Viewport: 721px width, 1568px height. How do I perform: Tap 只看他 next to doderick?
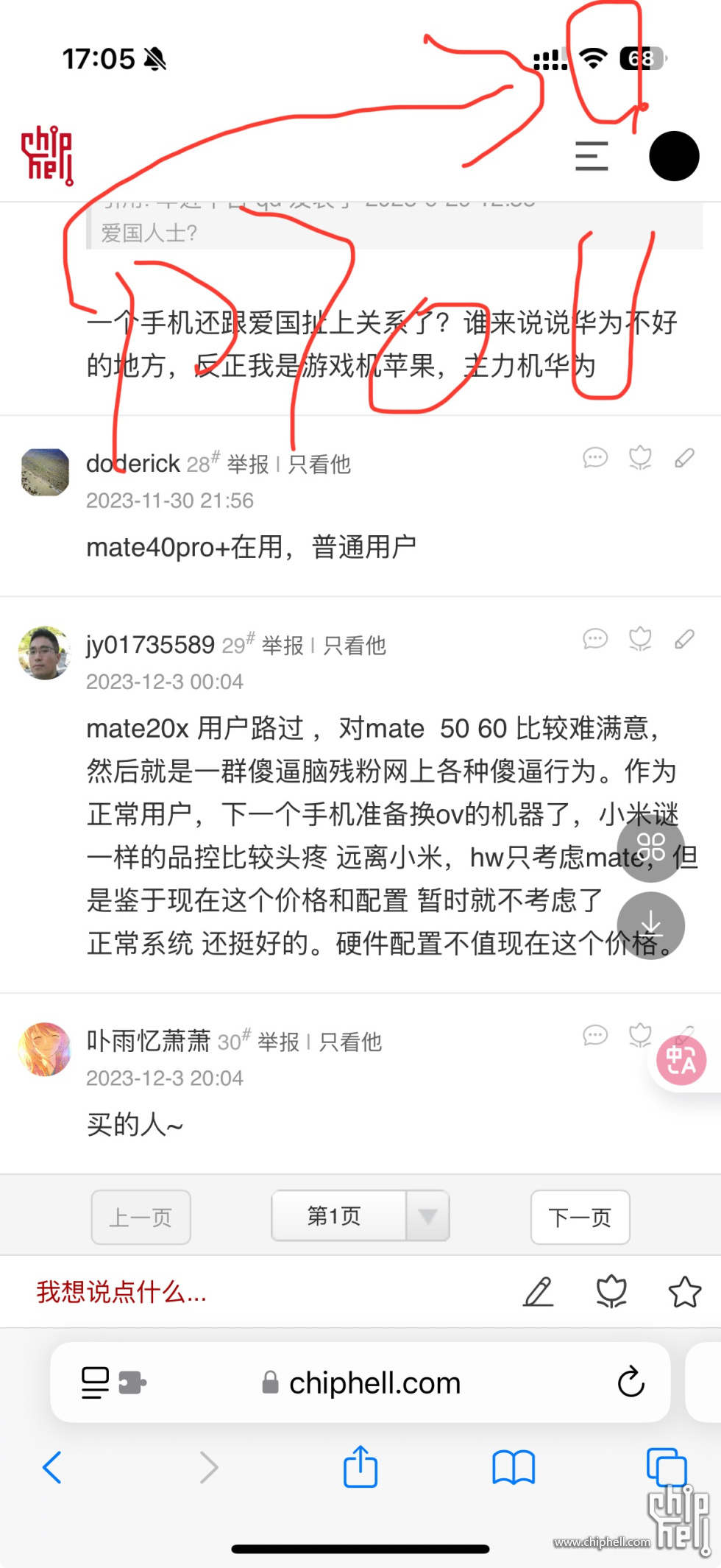coord(319,465)
